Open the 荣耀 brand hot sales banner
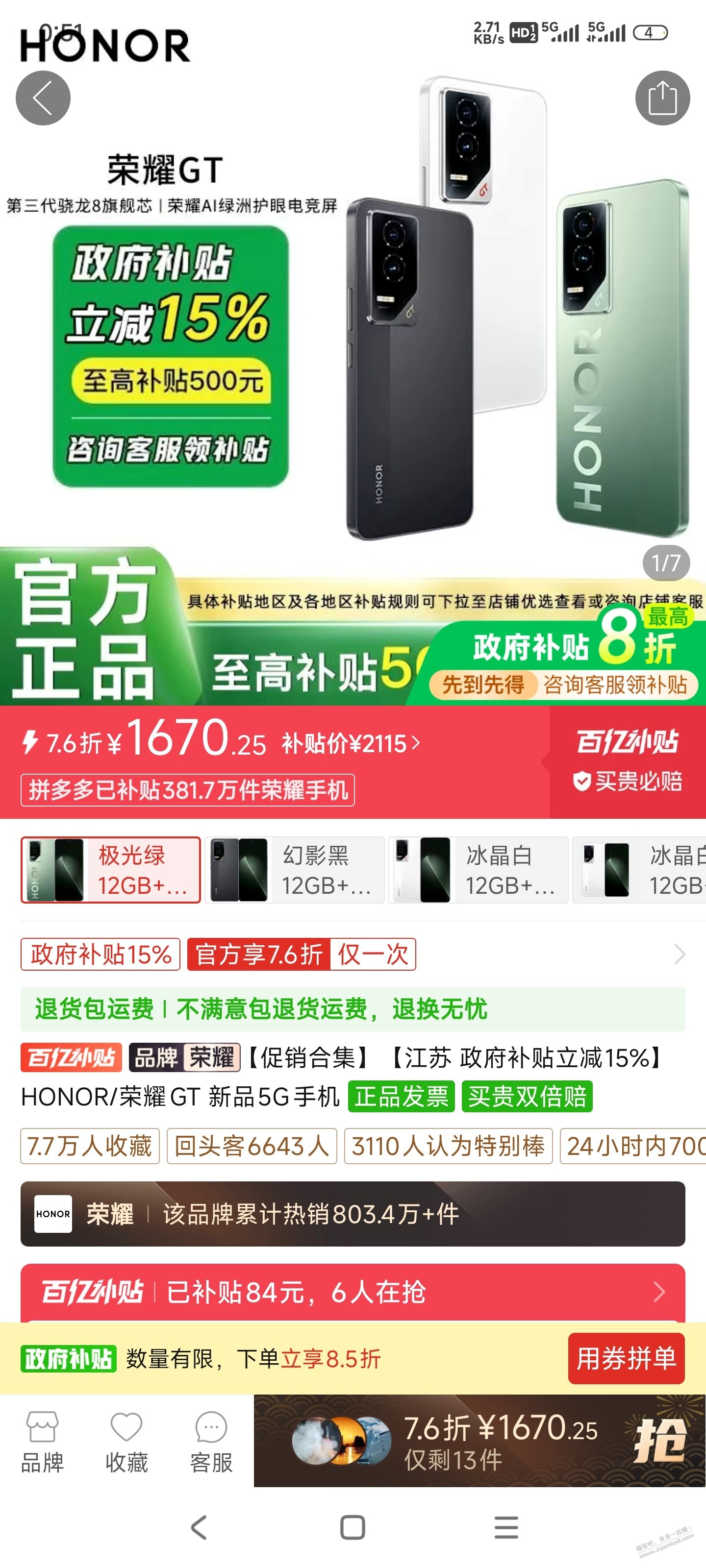The image size is (706, 1568). tap(353, 1214)
